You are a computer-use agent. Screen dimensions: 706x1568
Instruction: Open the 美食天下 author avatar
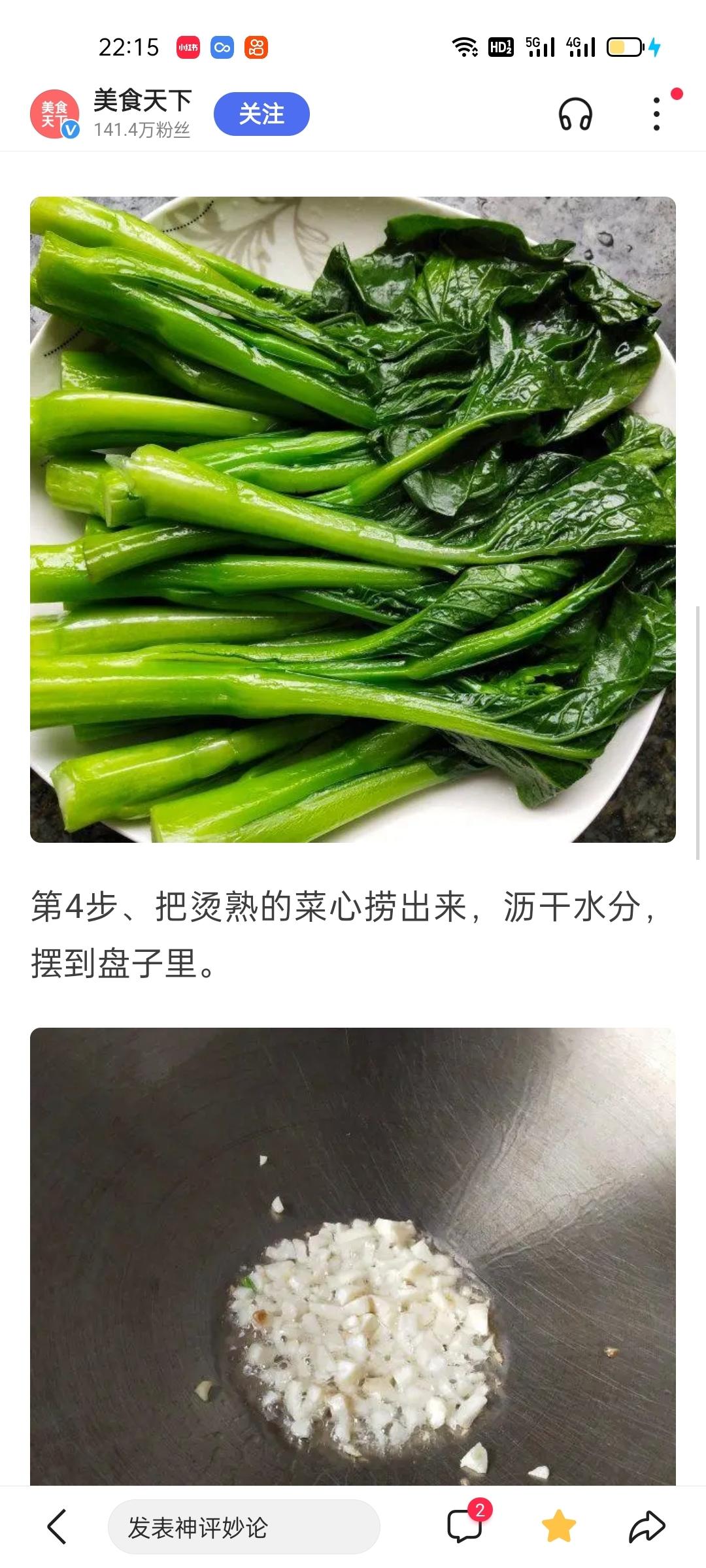pyautogui.click(x=55, y=114)
